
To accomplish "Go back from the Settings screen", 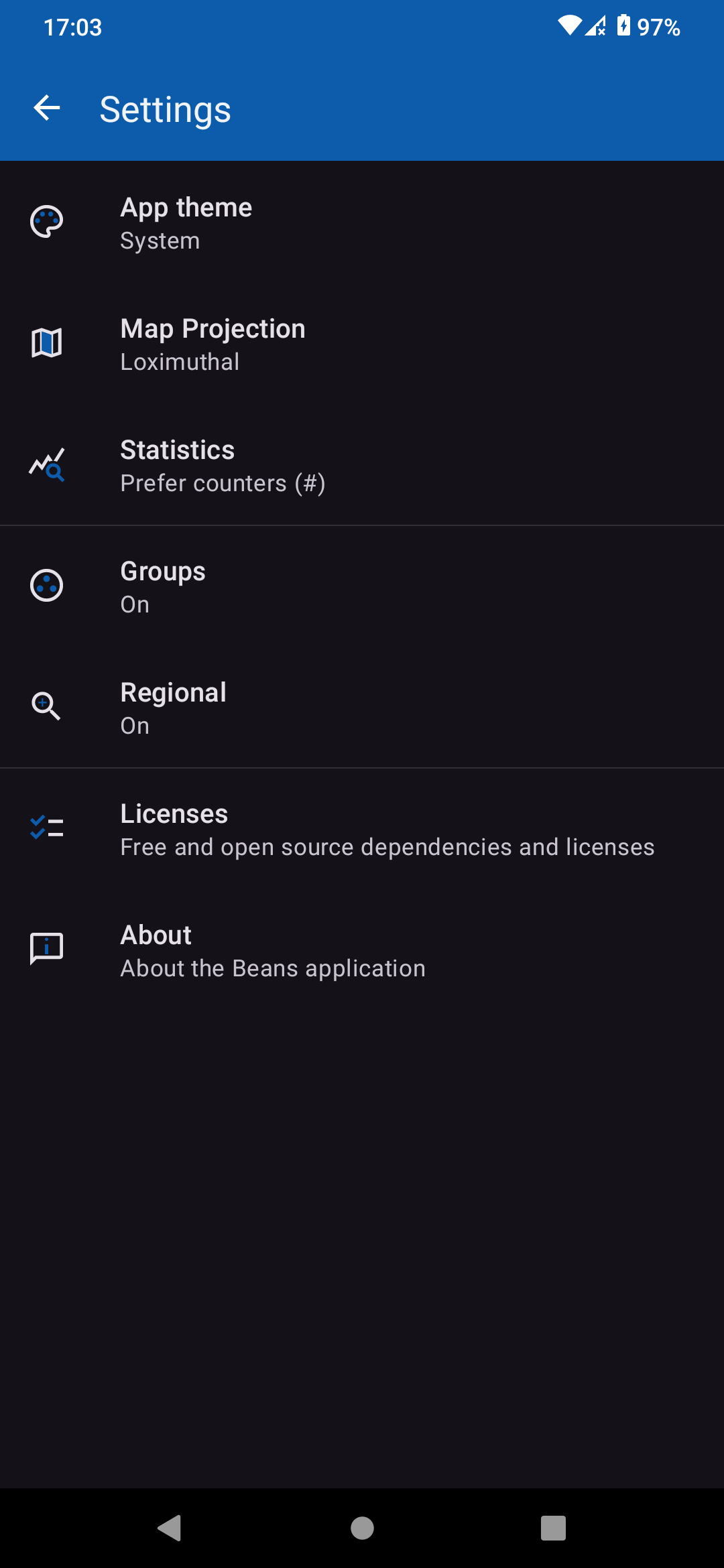I will click(x=47, y=109).
